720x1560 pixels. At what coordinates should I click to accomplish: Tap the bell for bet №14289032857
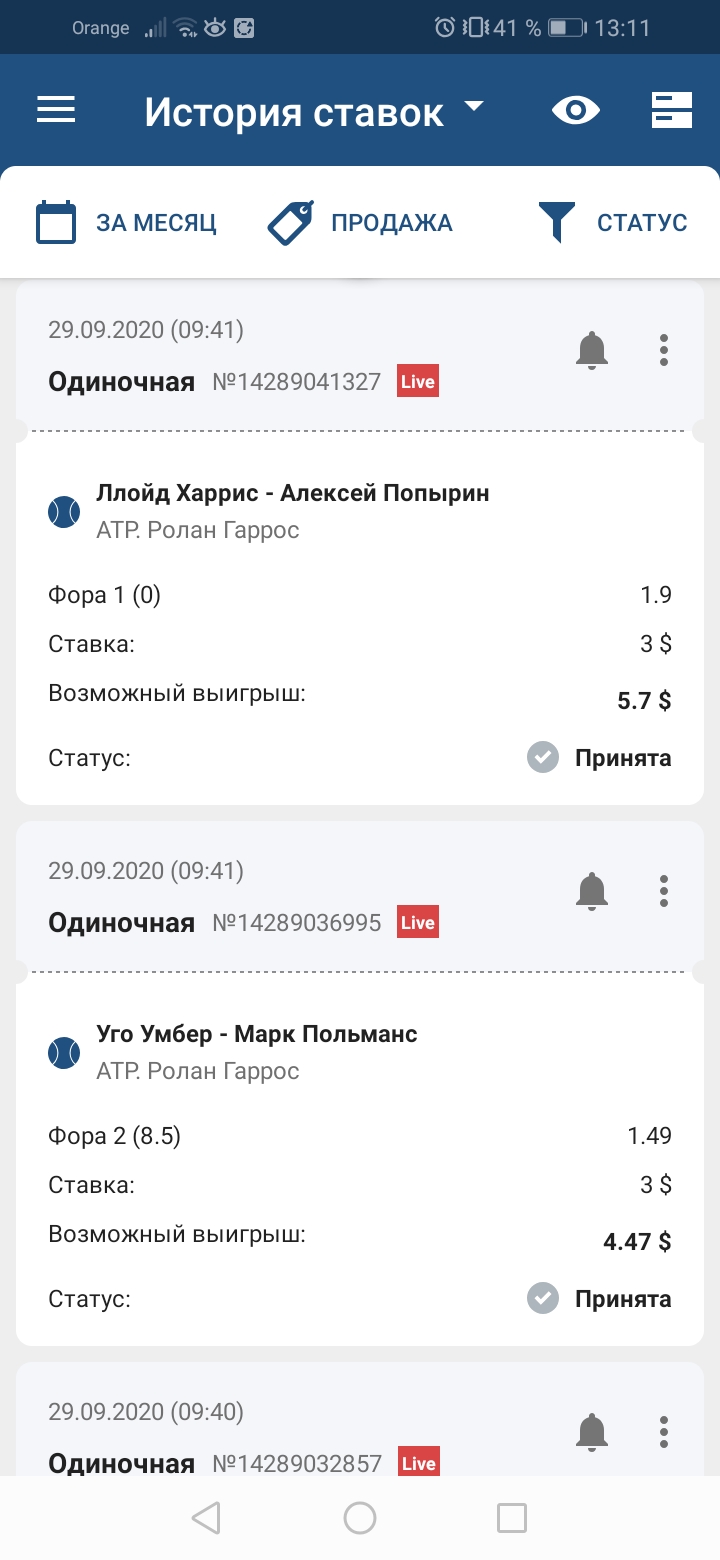pyautogui.click(x=592, y=1432)
